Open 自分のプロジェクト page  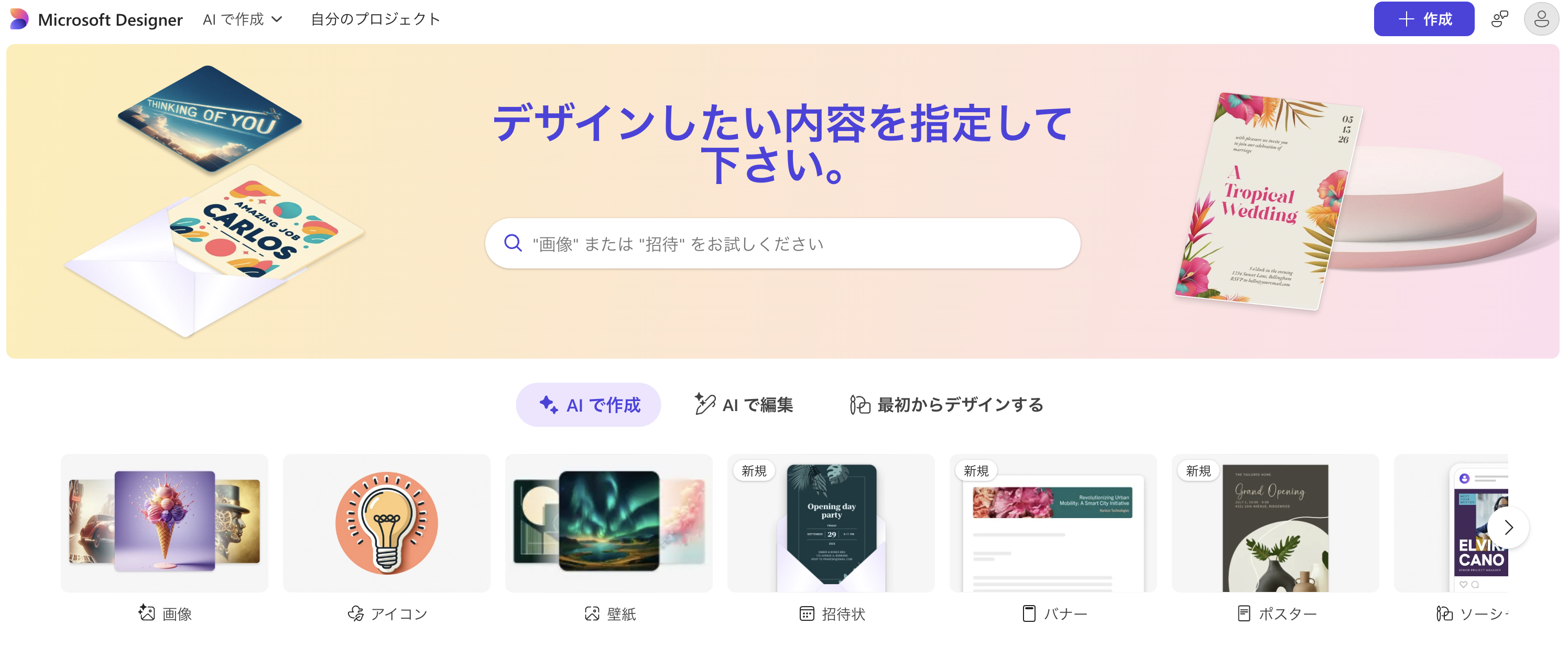(x=375, y=19)
